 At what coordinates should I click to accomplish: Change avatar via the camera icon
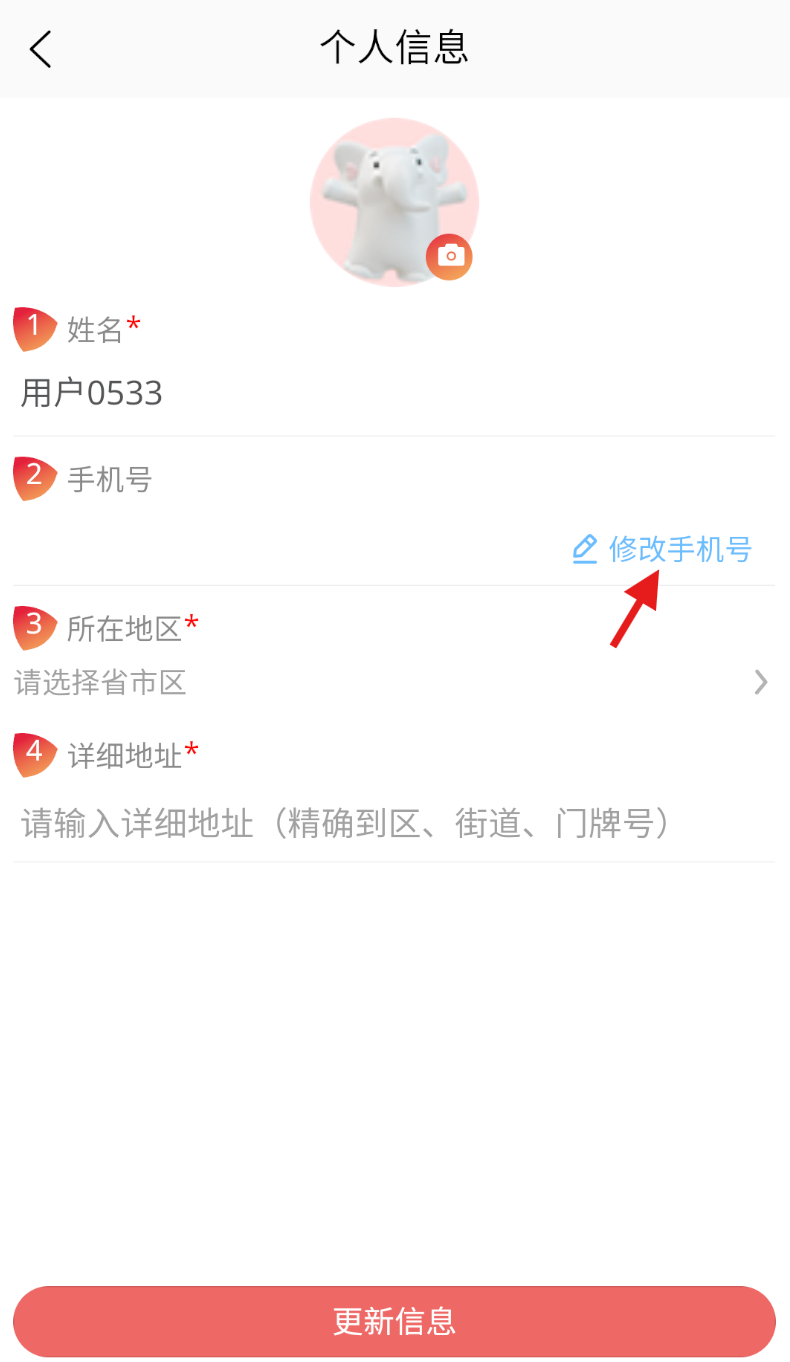pos(449,257)
